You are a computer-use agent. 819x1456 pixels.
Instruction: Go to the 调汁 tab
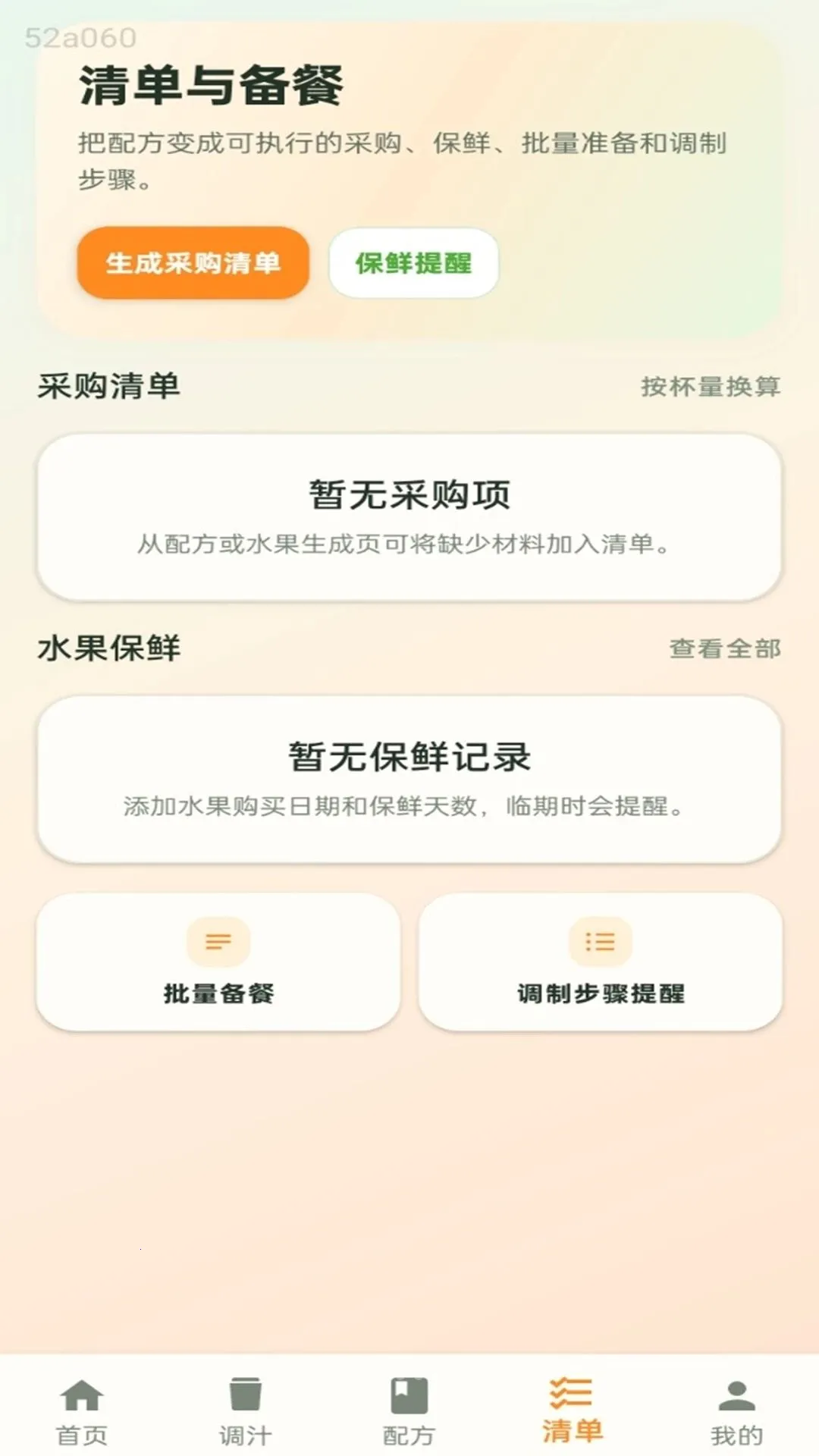[245, 1411]
